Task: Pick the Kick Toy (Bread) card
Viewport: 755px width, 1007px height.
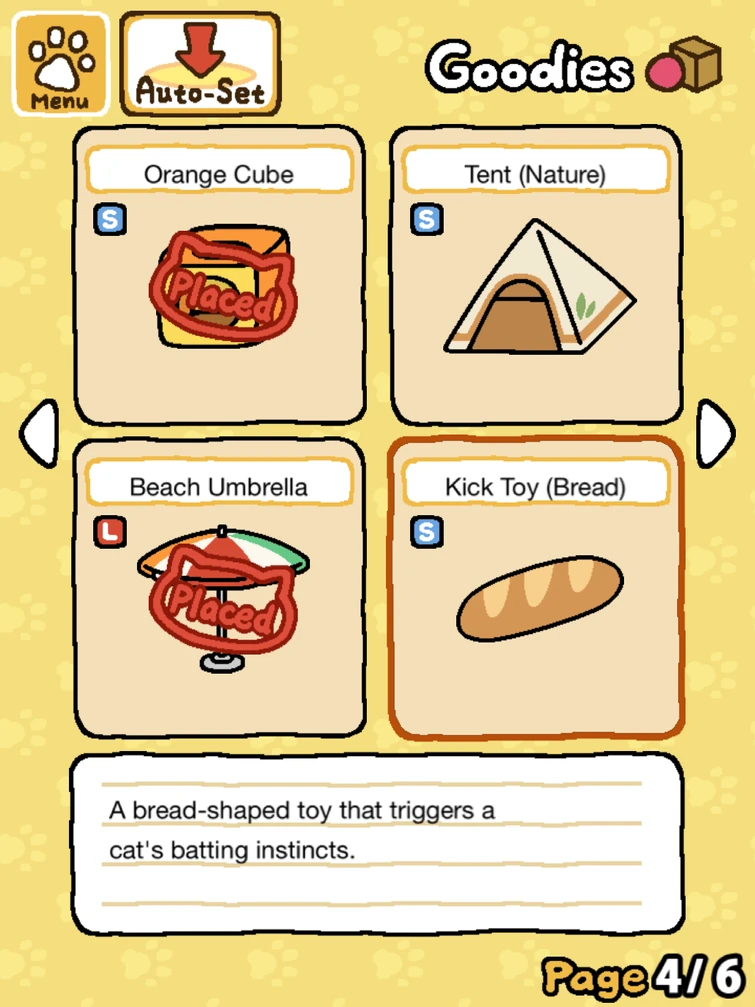Action: pyautogui.click(x=535, y=590)
